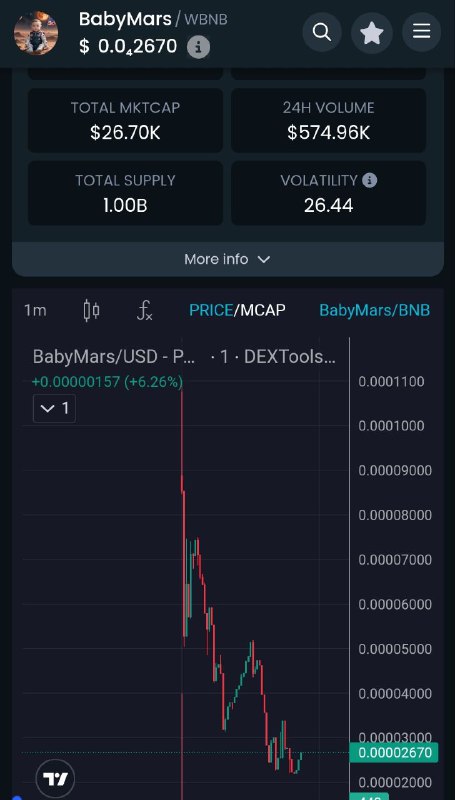The height and width of the screenshot is (800, 455).
Task: Open the TradingView logo link
Action: click(x=55, y=779)
